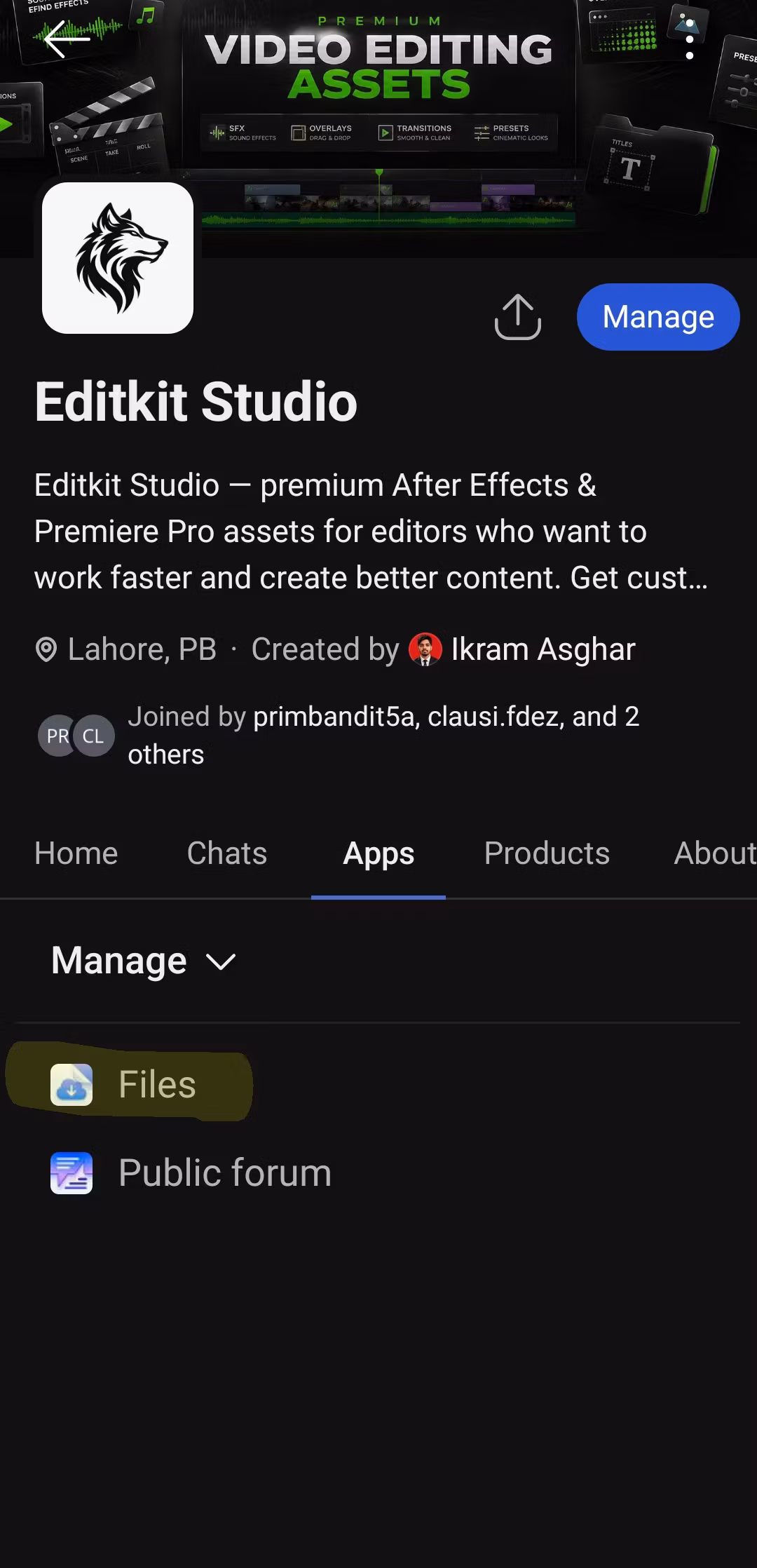
Task: Open the Public forum app
Action: (191, 1172)
